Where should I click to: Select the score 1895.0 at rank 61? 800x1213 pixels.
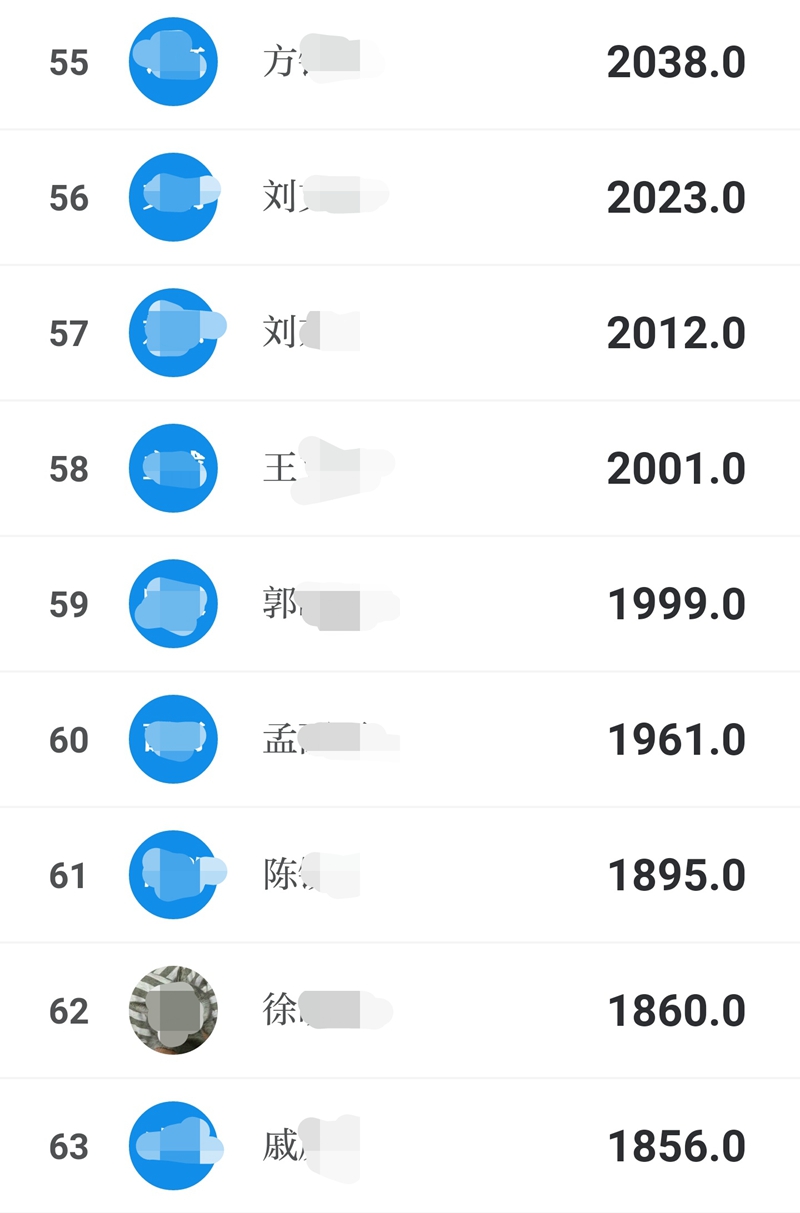tap(677, 875)
